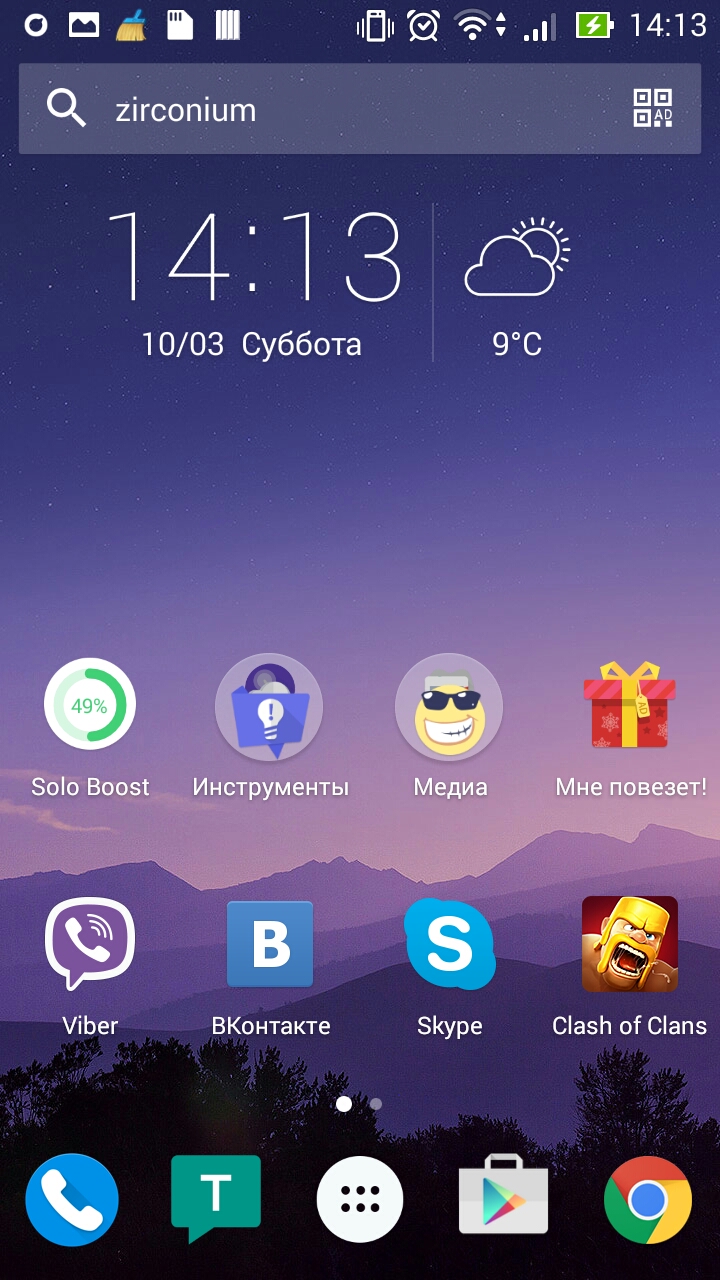Screen dimensions: 720x1280
Task: Open the Инструменты folder
Action: [269, 707]
